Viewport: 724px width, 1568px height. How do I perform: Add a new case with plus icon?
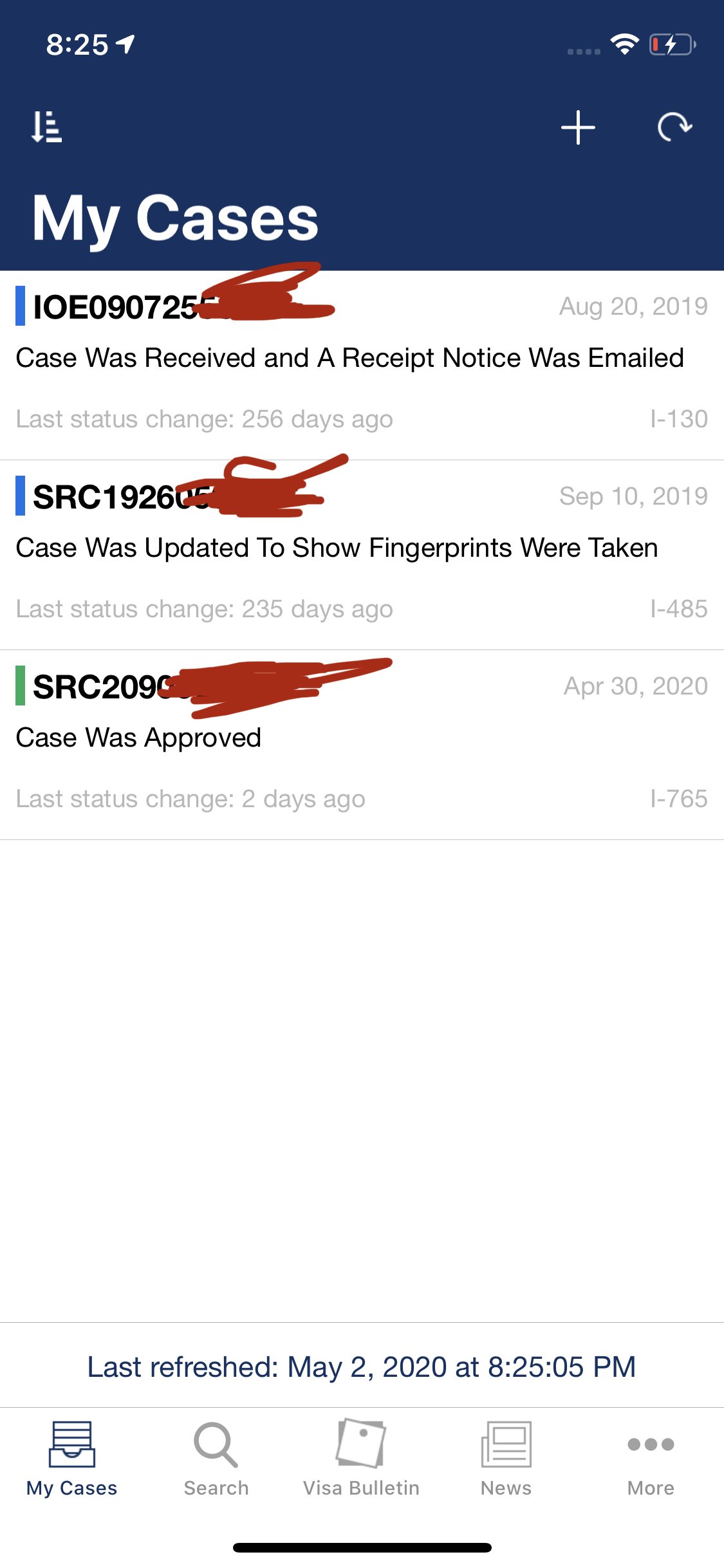578,127
